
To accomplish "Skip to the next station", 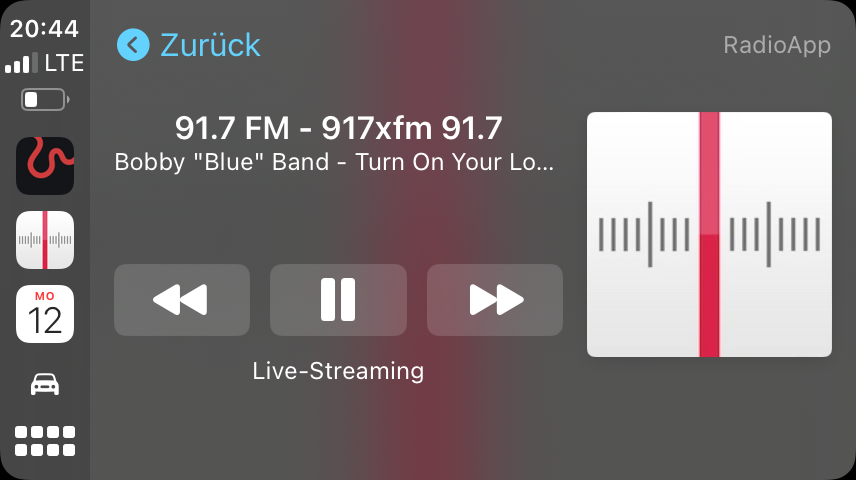I will 495,299.
